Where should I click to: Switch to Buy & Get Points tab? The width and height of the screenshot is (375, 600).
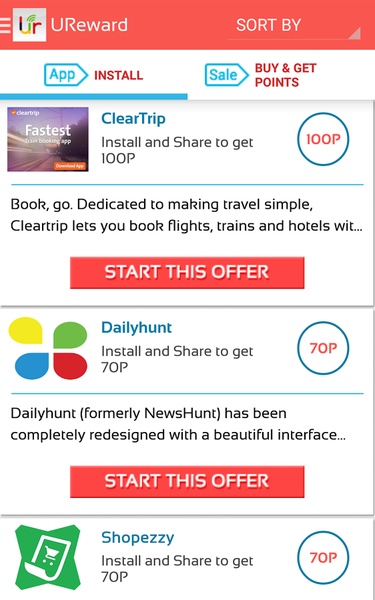(x=281, y=75)
